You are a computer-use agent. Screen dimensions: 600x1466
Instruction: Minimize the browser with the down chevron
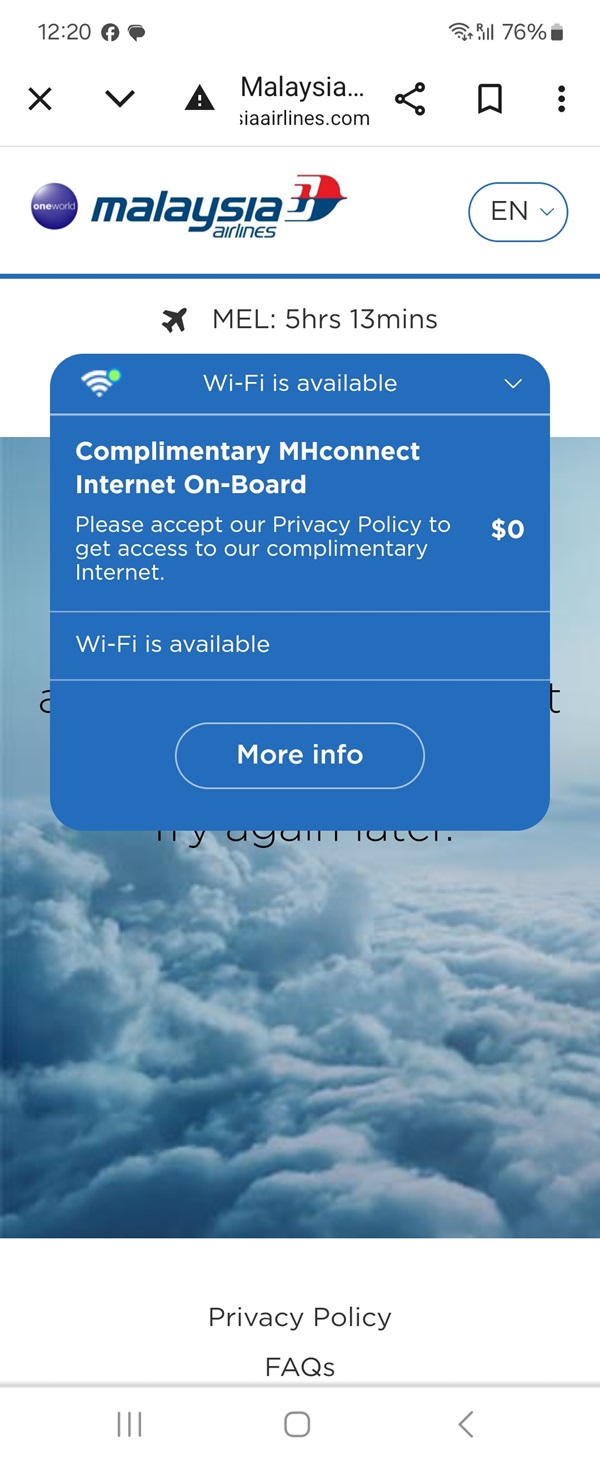pyautogui.click(x=120, y=99)
